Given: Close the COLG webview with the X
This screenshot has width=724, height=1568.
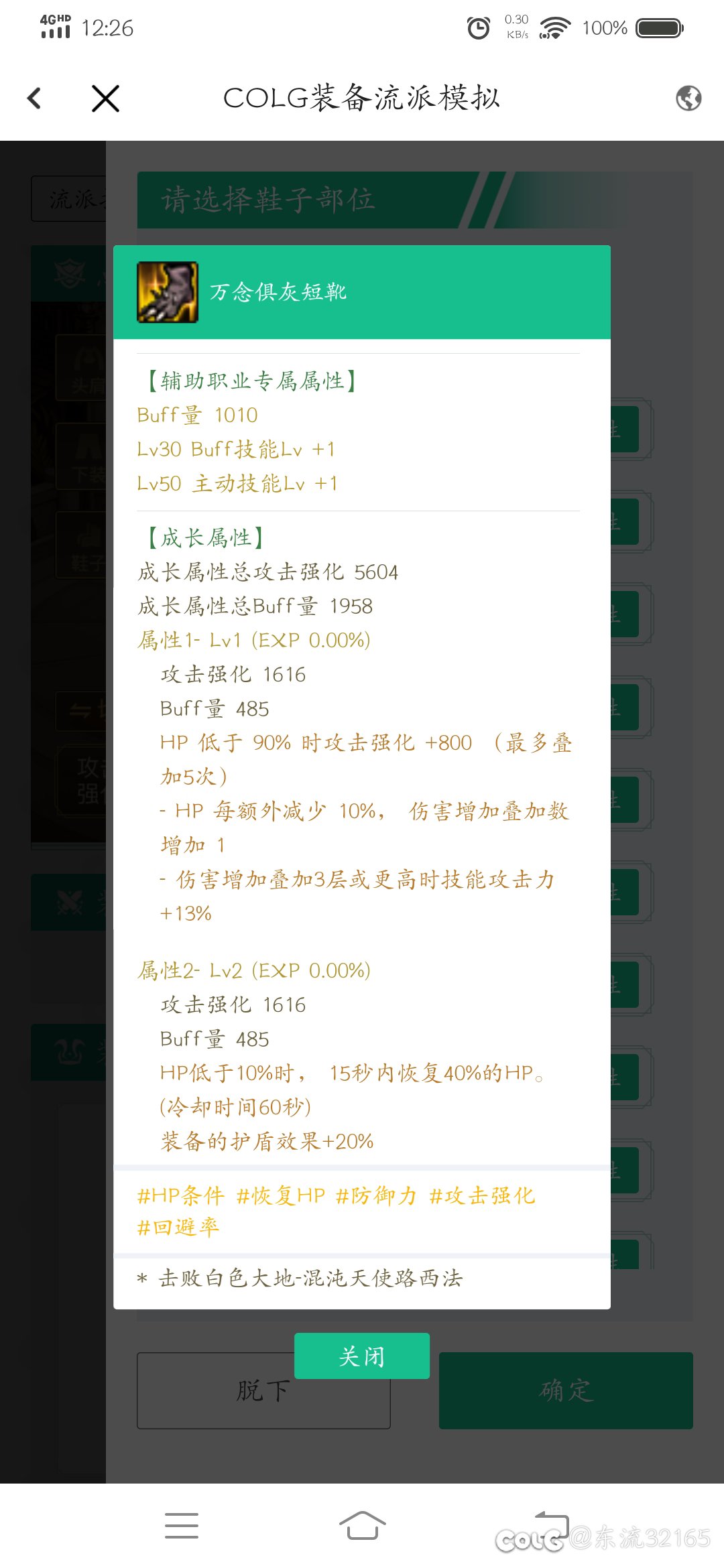Looking at the screenshot, I should [x=105, y=99].
